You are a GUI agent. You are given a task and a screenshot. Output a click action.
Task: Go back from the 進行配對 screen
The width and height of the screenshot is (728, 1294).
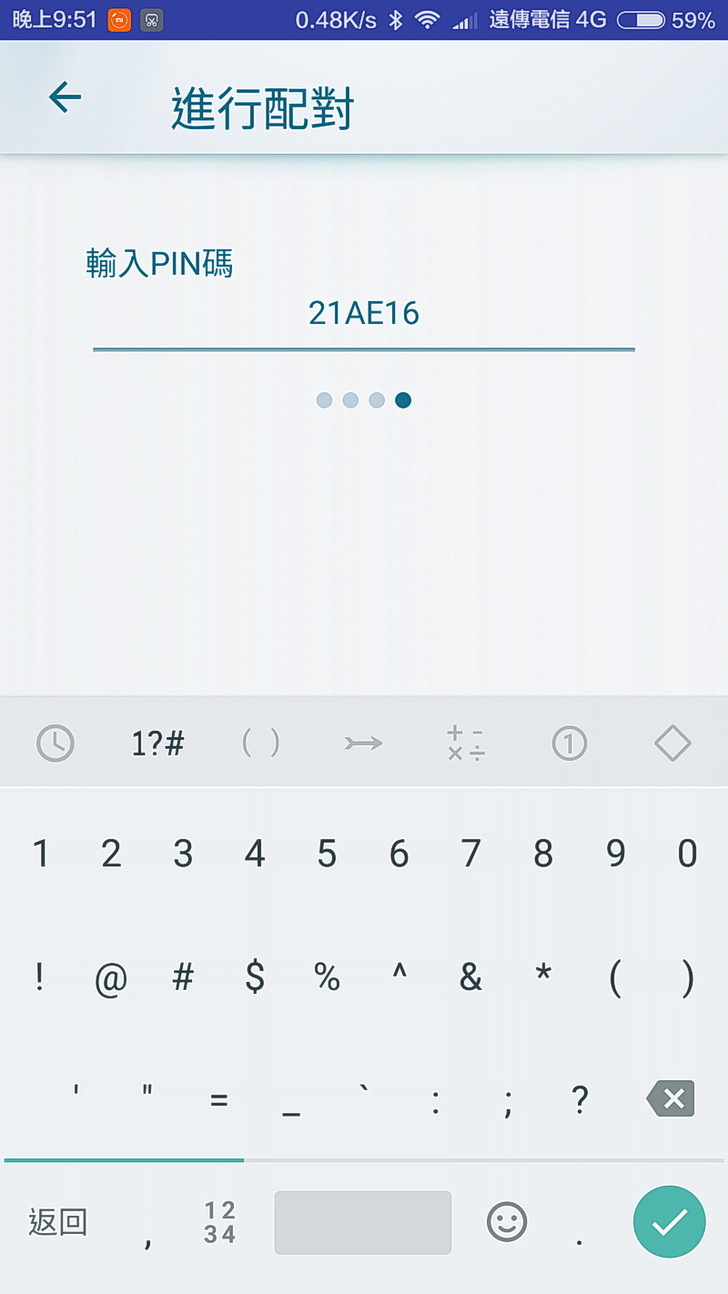(65, 98)
